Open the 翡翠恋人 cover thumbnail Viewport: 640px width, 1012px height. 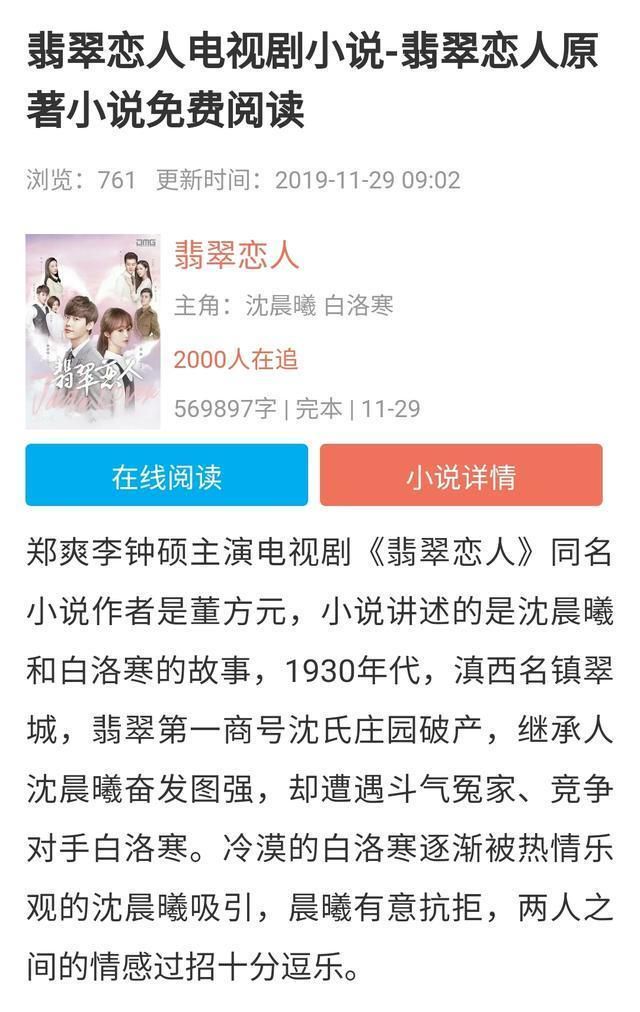[x=93, y=331]
